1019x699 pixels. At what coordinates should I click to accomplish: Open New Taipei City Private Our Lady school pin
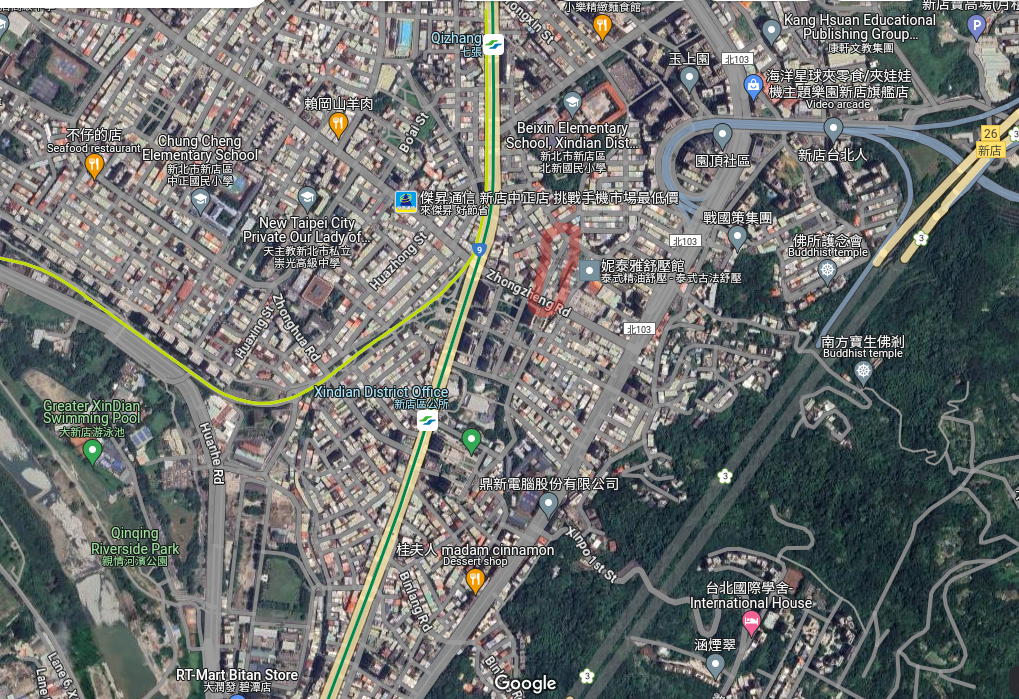[307, 198]
